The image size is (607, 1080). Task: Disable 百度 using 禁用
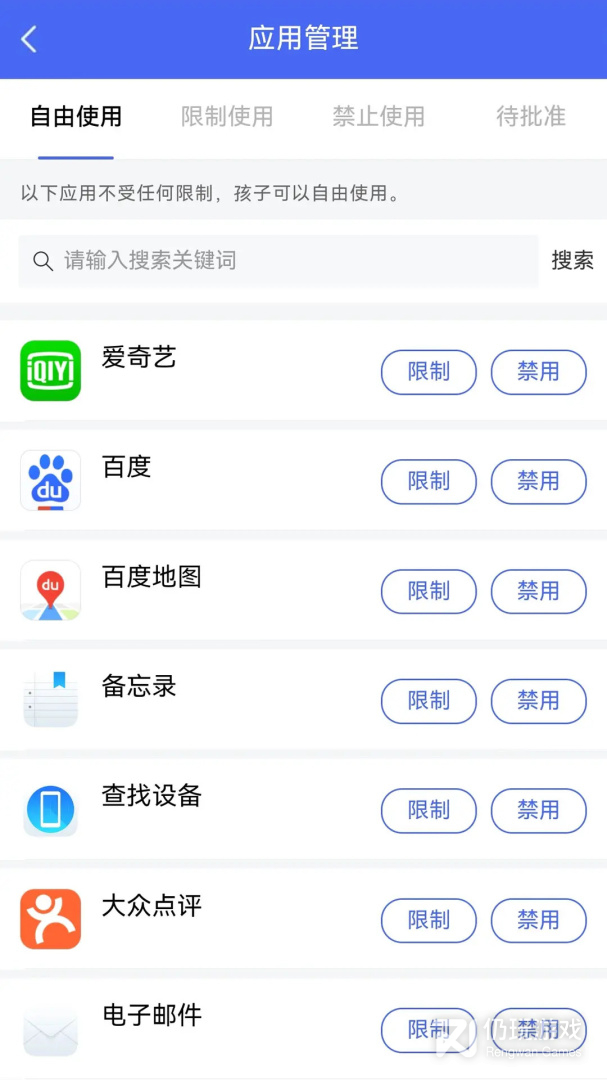point(538,482)
